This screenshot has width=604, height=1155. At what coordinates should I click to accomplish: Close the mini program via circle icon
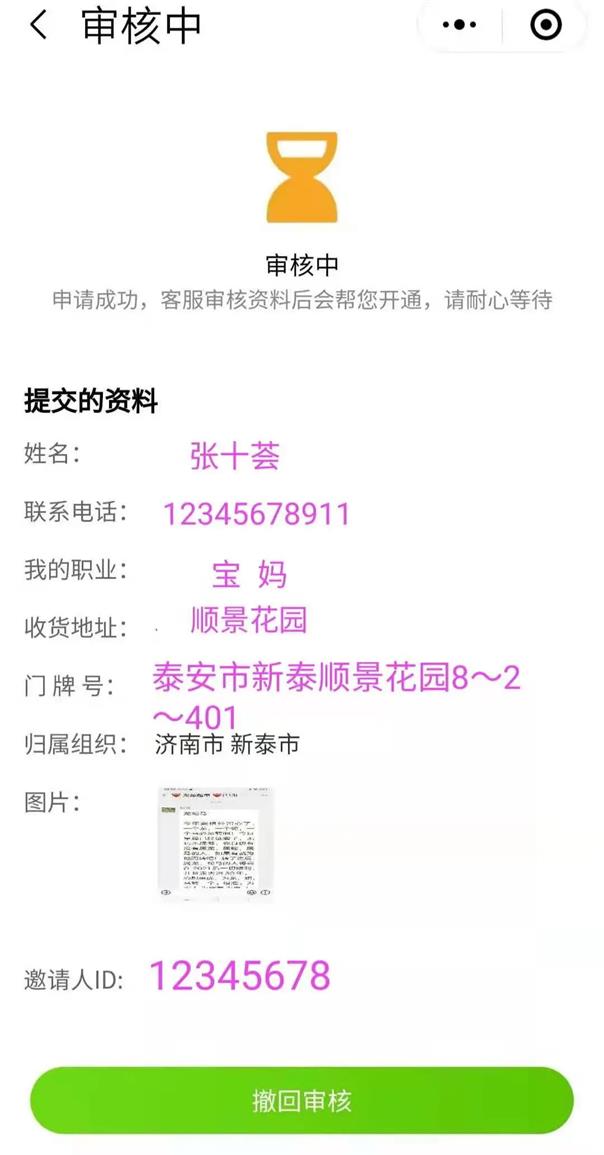(545, 25)
